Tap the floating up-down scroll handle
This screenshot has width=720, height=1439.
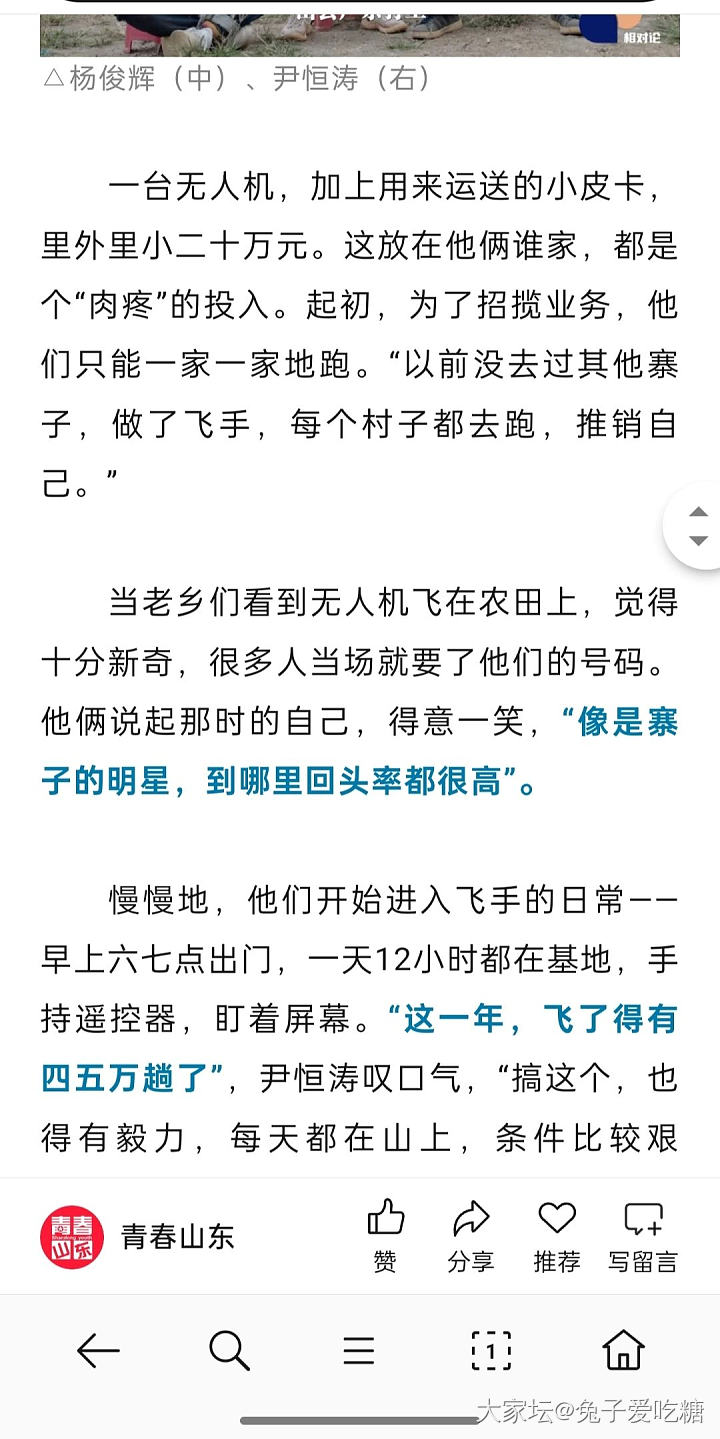(698, 526)
